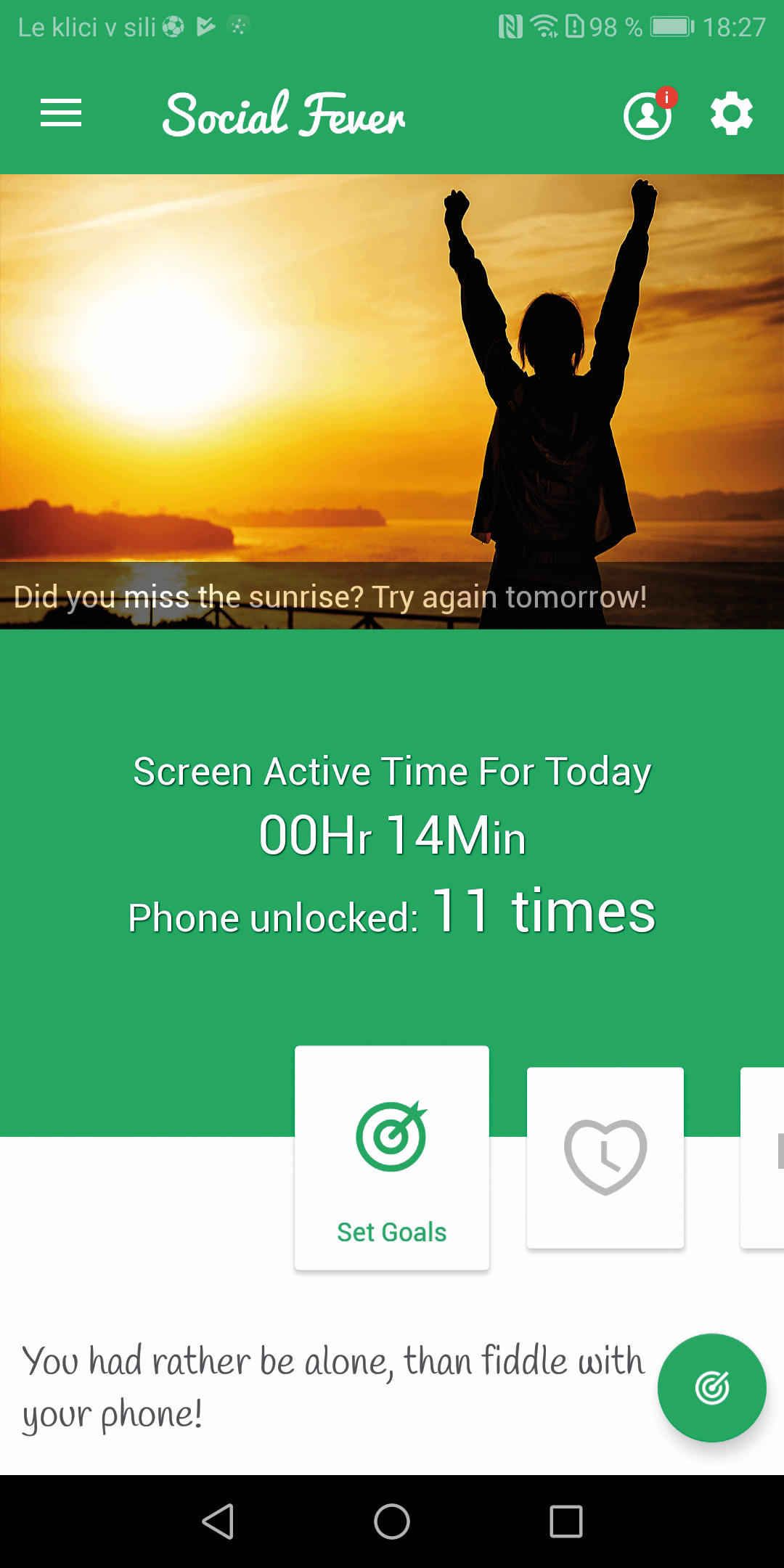Tap the floating green target button
The width and height of the screenshot is (784, 1568).
coord(711,1388)
